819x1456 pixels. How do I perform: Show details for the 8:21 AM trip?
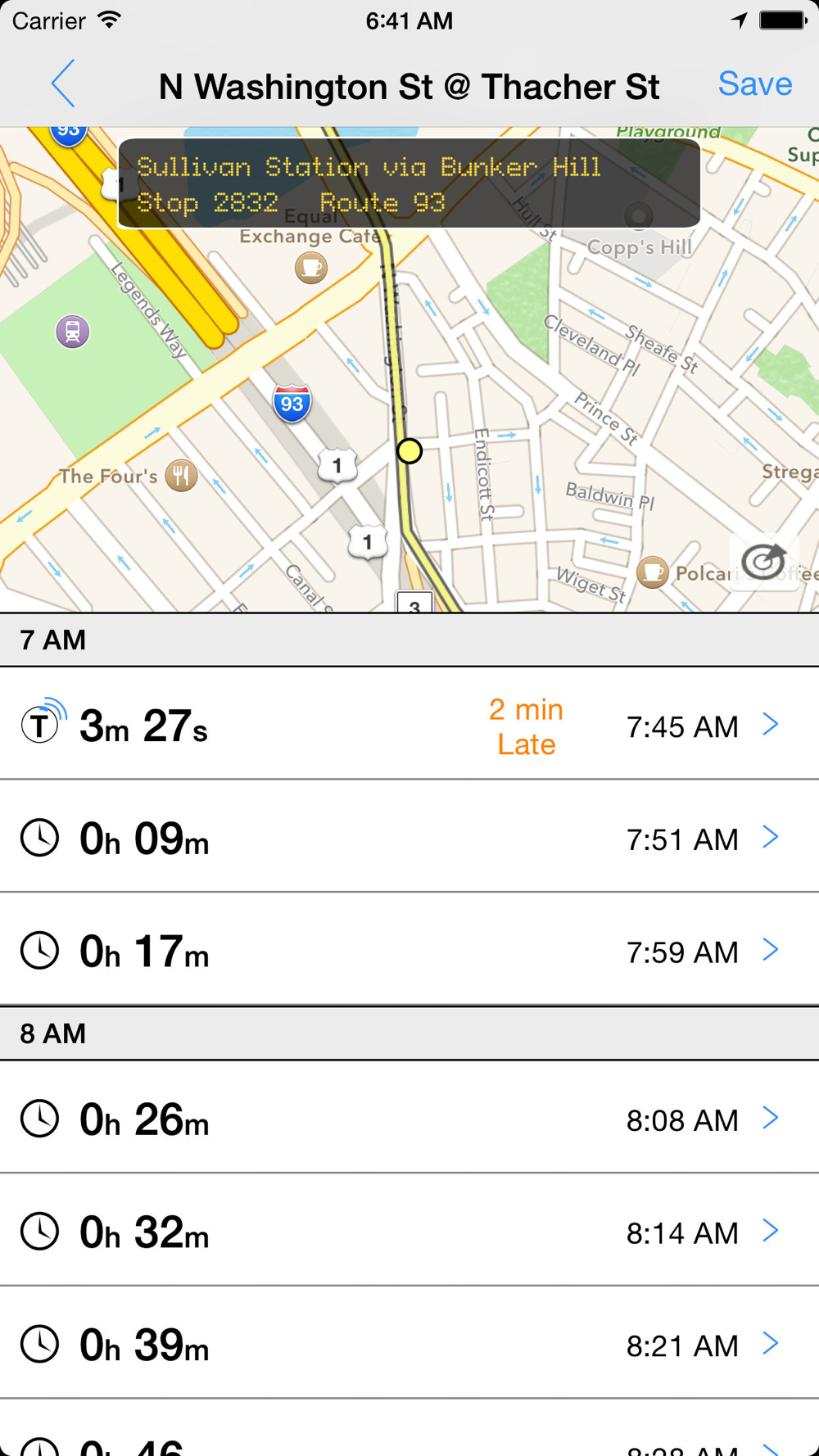coord(409,1344)
